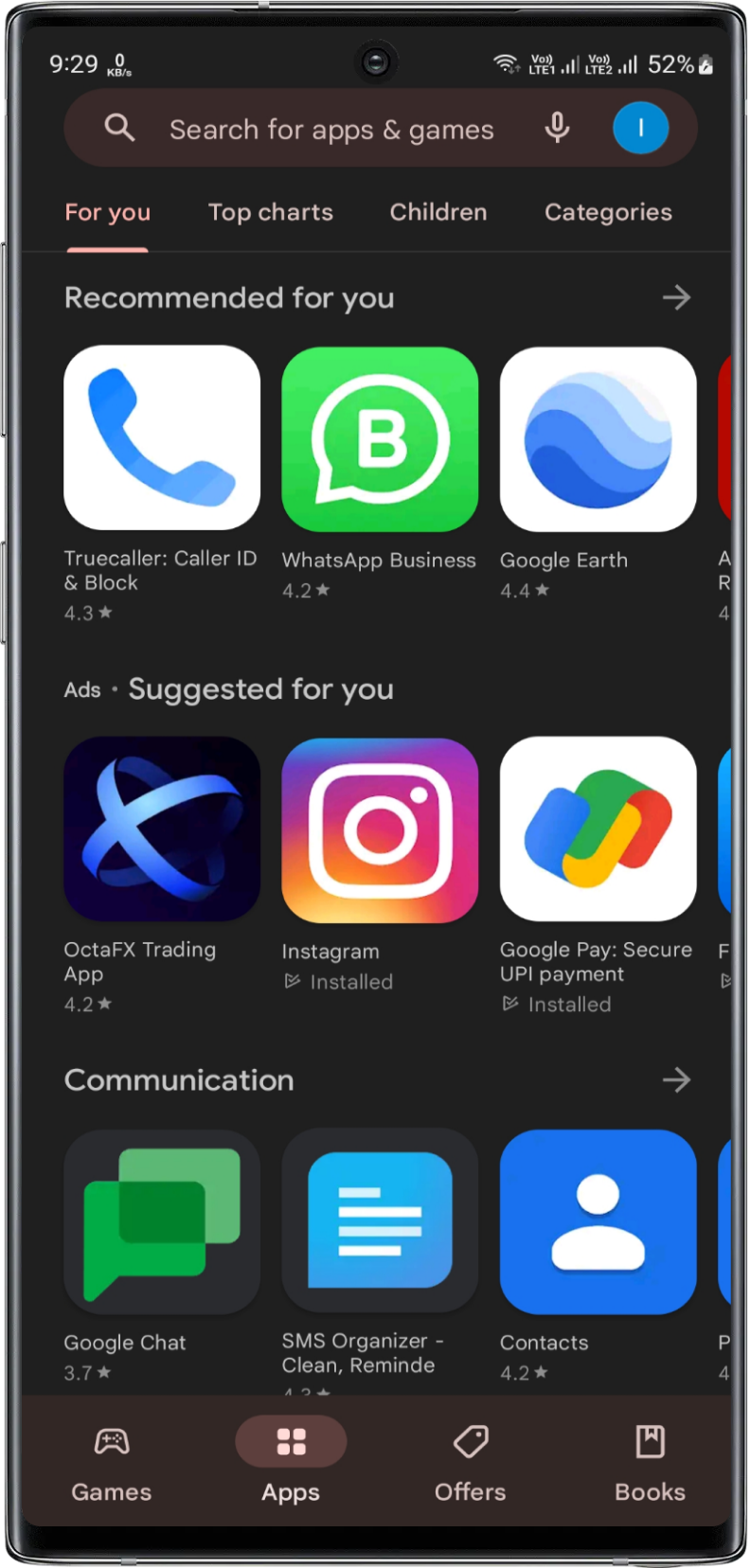
Task: Open the Categories tab
Action: pyautogui.click(x=607, y=212)
